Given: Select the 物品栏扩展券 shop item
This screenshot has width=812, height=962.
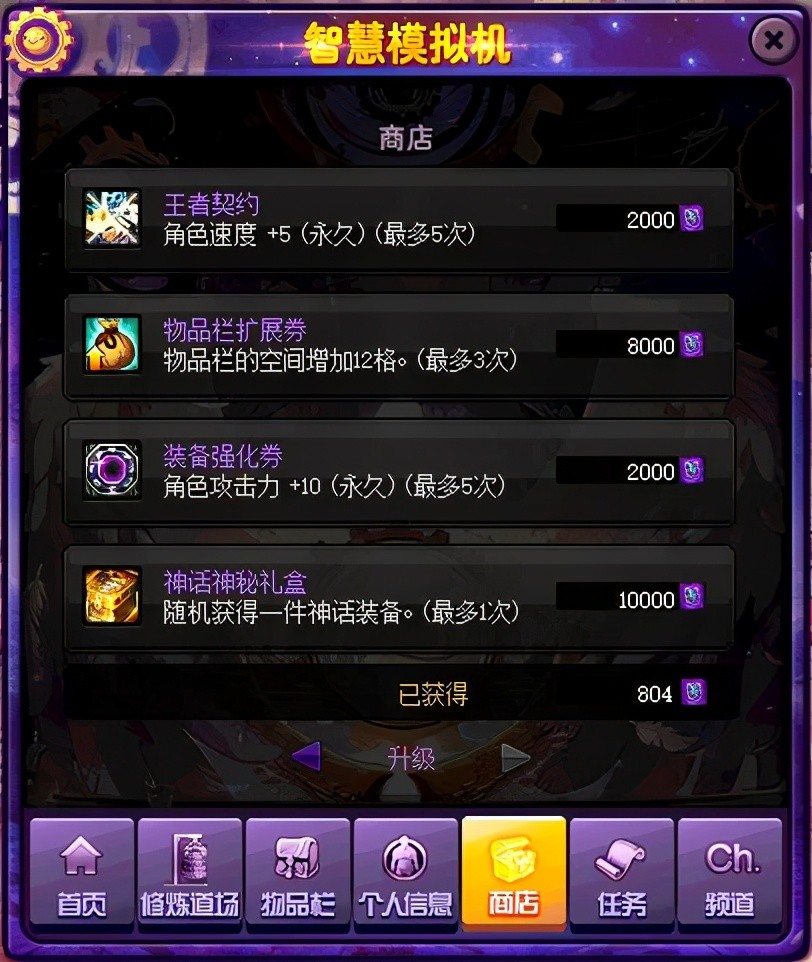Looking at the screenshot, I should tap(399, 346).
